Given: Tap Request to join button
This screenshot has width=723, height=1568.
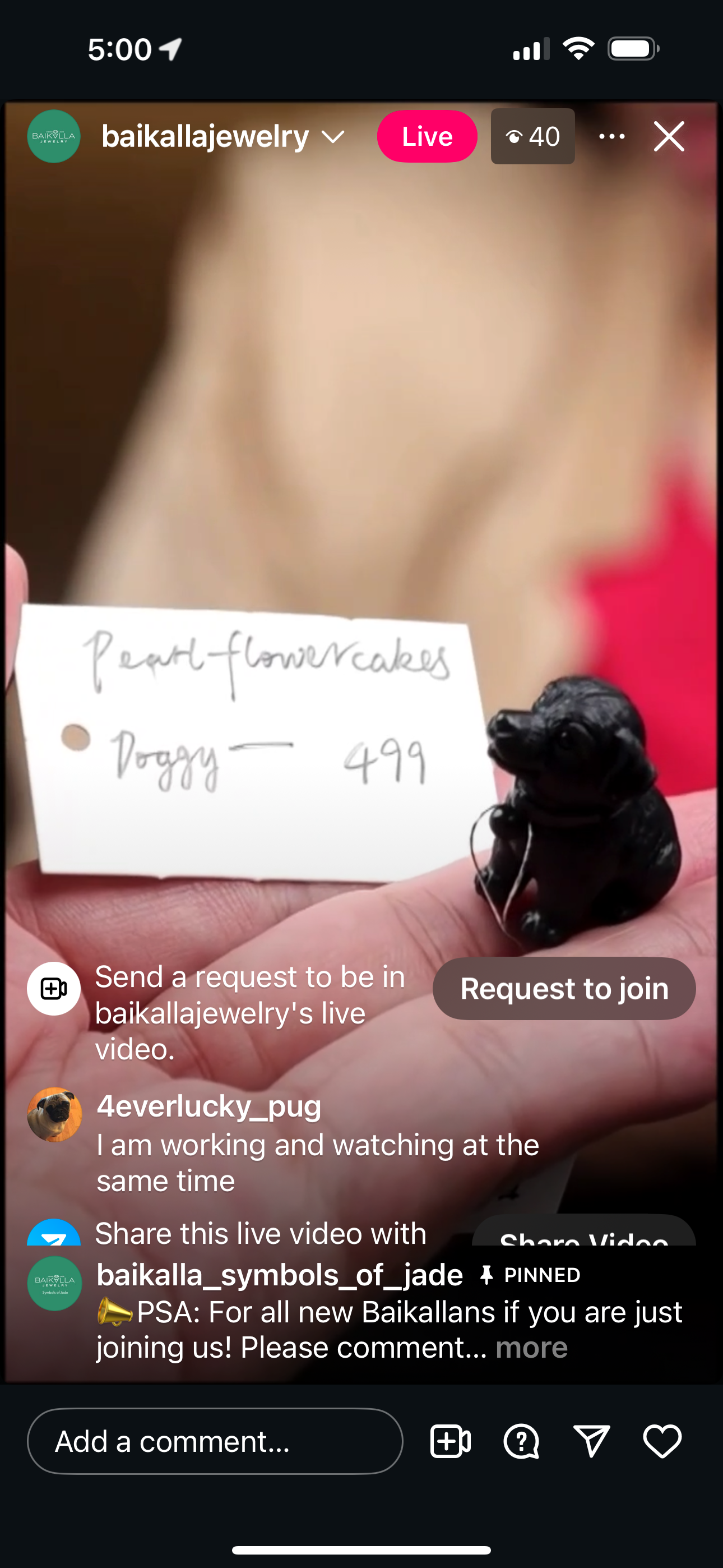Looking at the screenshot, I should coord(564,988).
